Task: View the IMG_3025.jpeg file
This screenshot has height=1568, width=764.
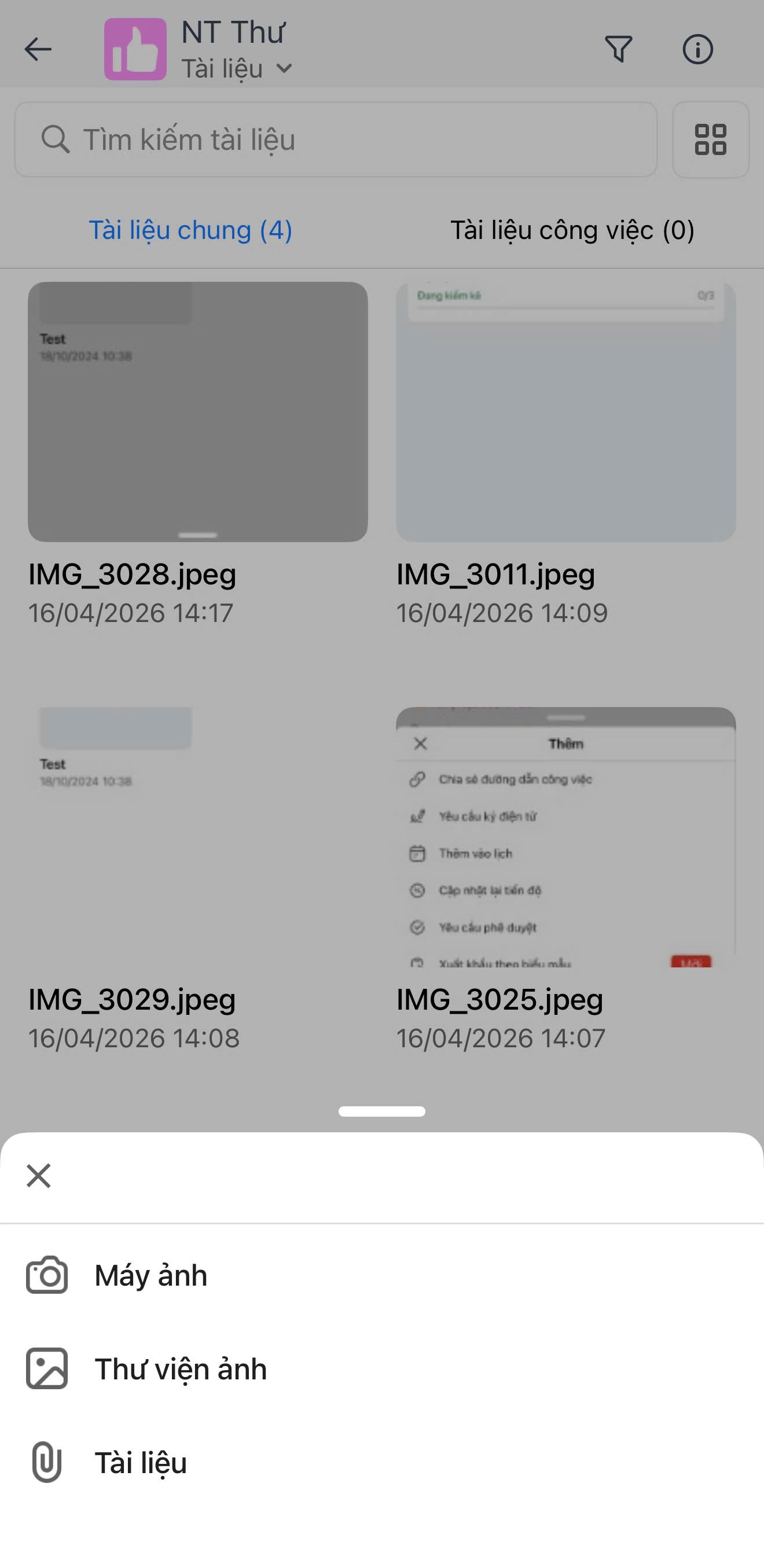Action: coord(565,837)
